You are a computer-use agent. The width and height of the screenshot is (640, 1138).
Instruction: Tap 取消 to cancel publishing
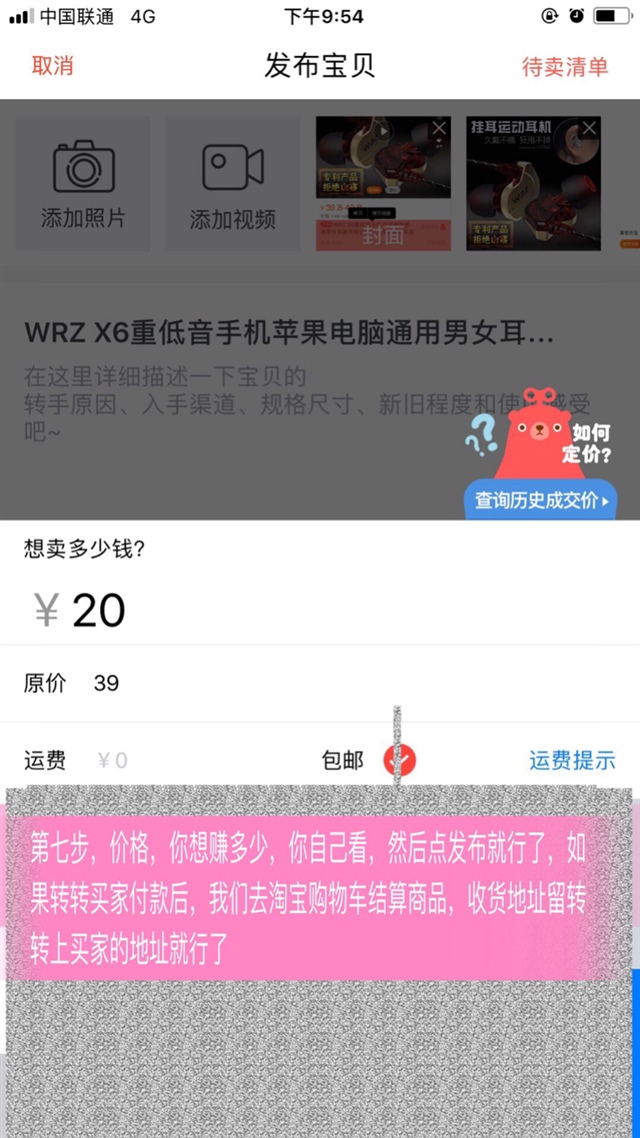pyautogui.click(x=53, y=66)
